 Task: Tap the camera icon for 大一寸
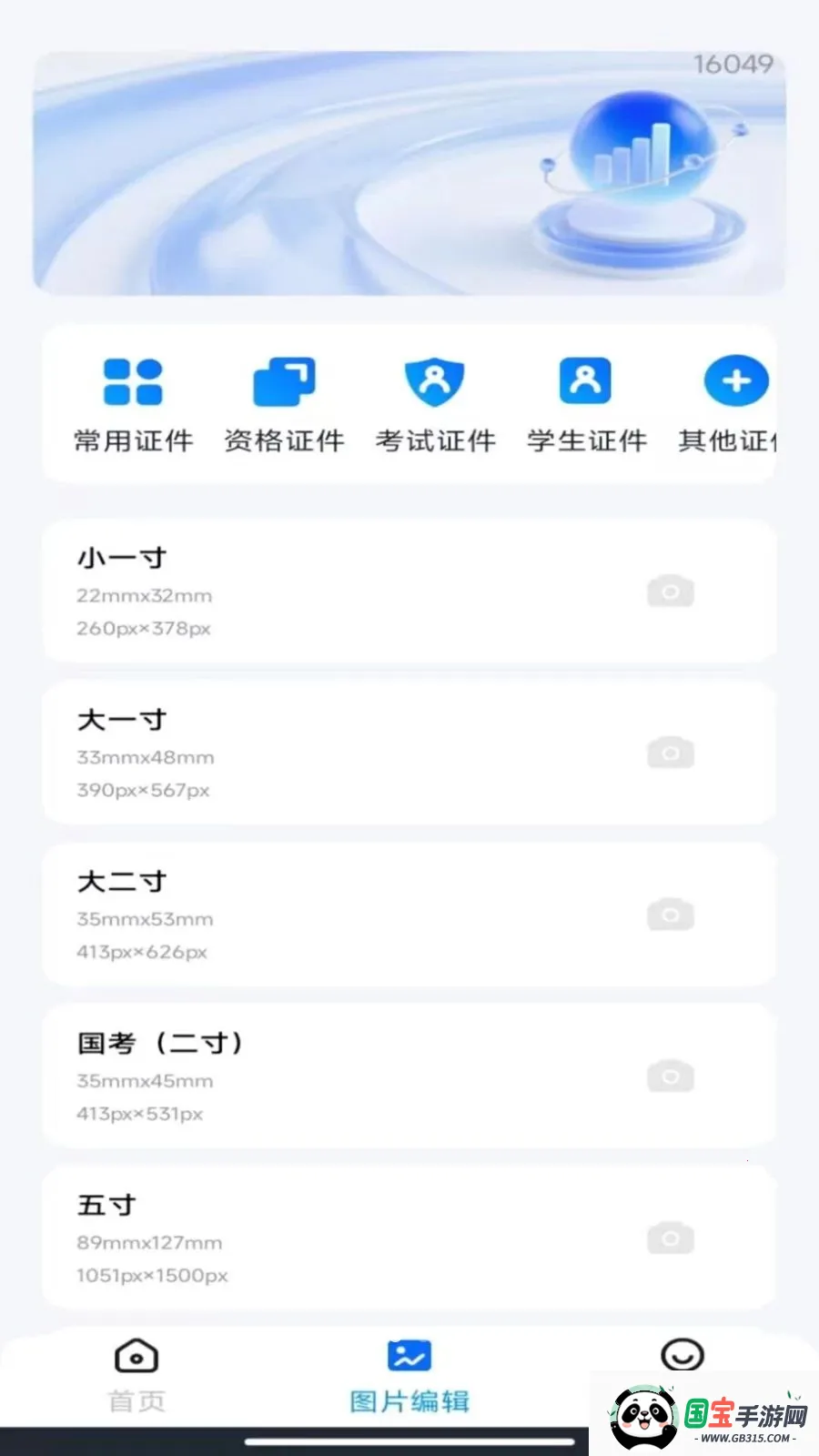pyautogui.click(x=671, y=753)
